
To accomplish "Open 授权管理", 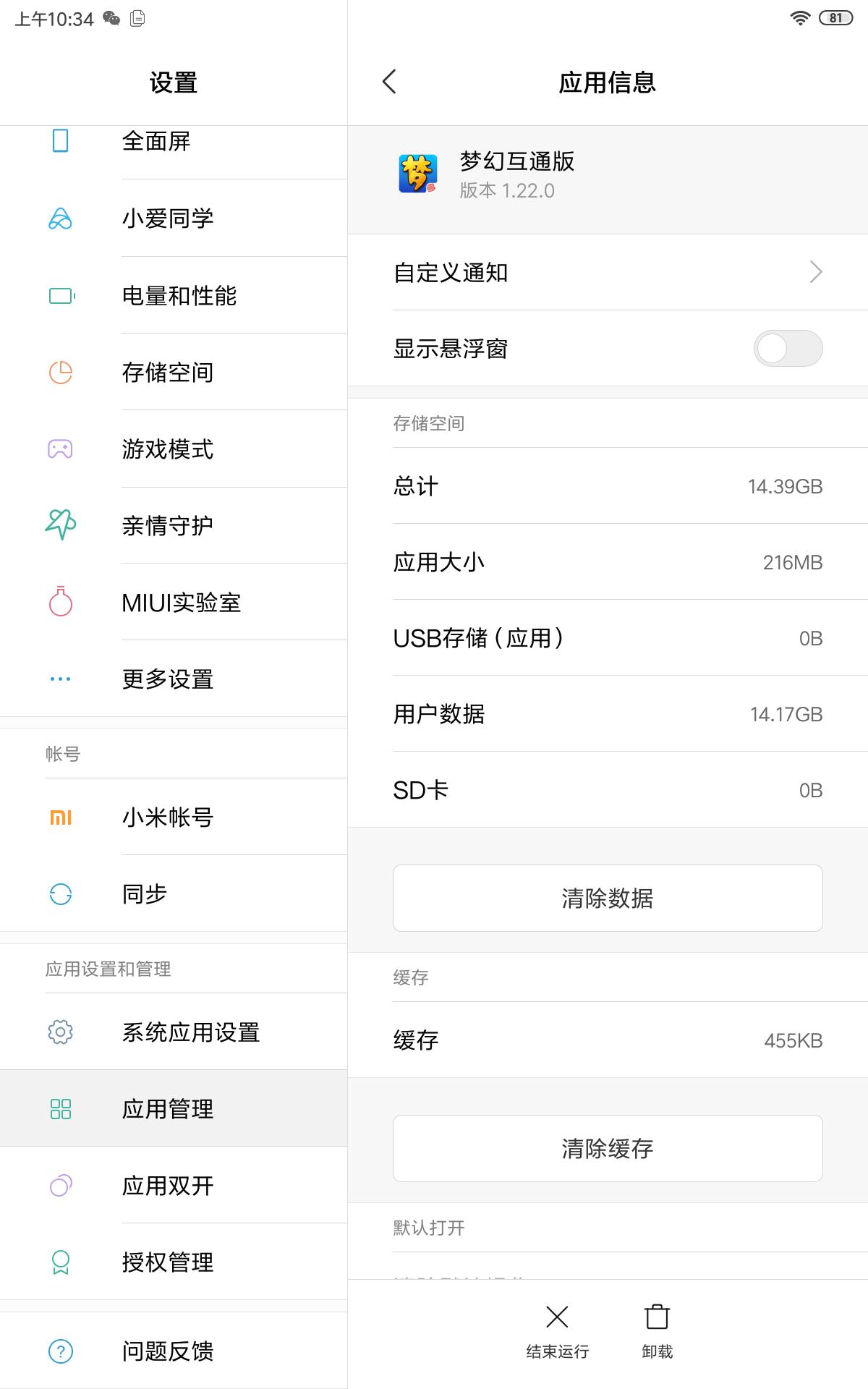I will coord(174,1262).
